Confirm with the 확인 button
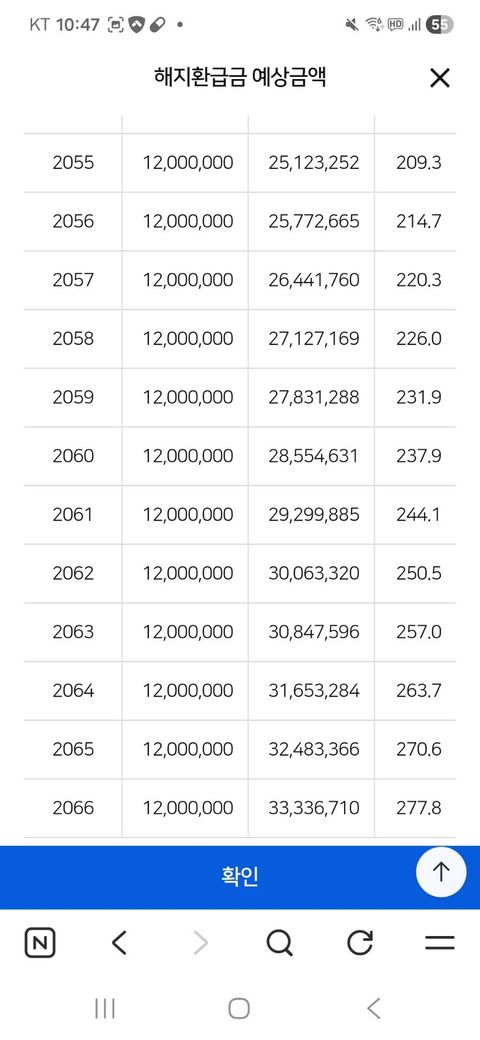This screenshot has height=1040, width=480. 240,877
